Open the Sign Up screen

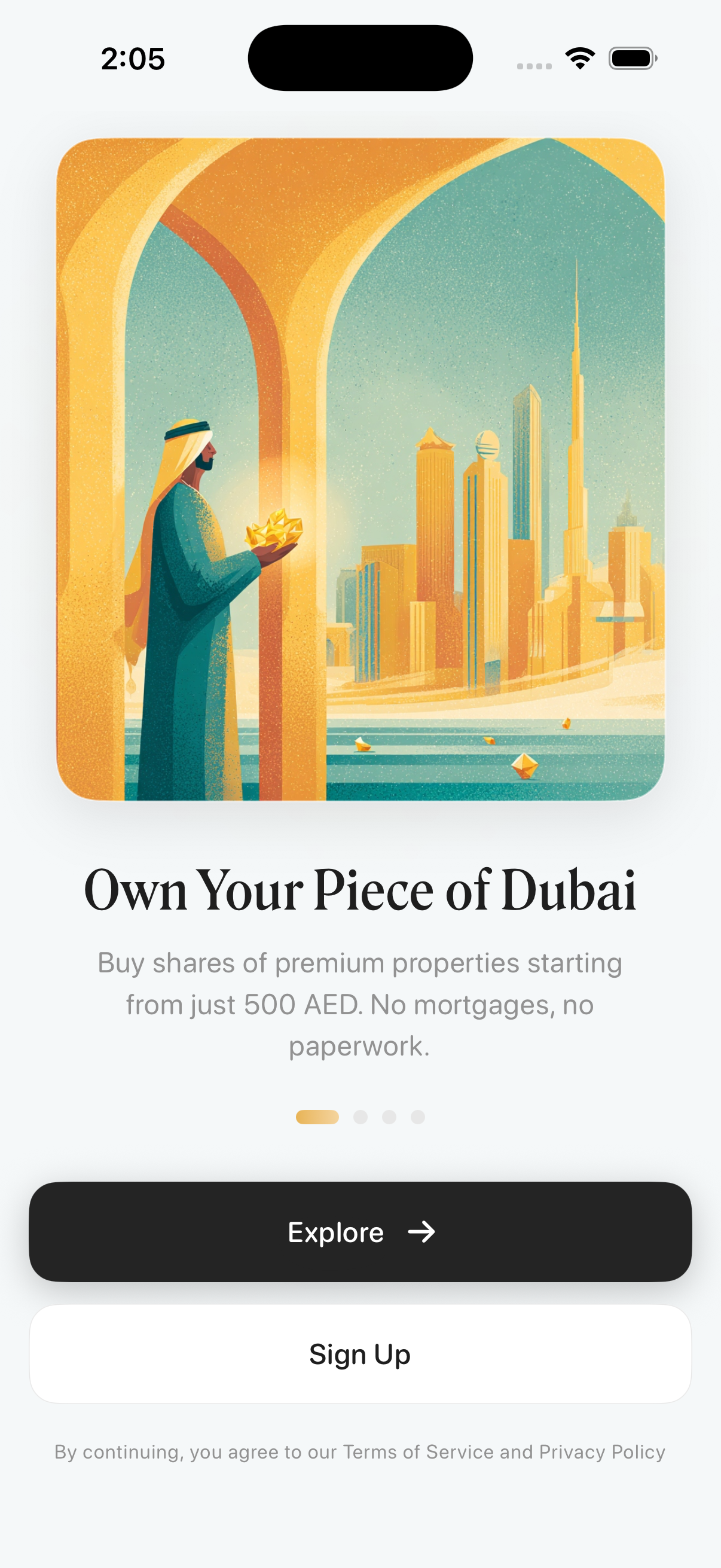click(360, 1355)
